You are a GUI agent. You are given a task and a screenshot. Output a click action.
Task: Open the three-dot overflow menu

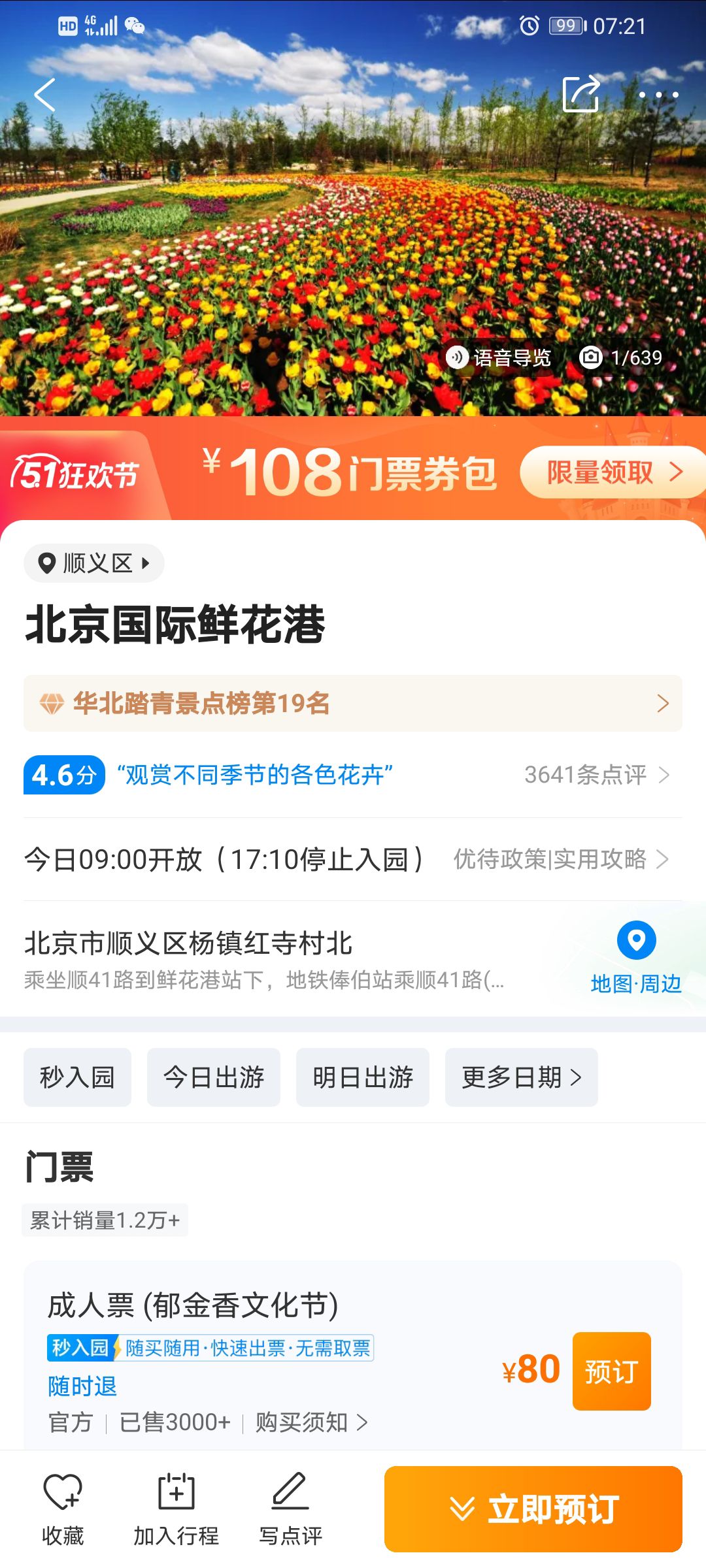(x=658, y=95)
